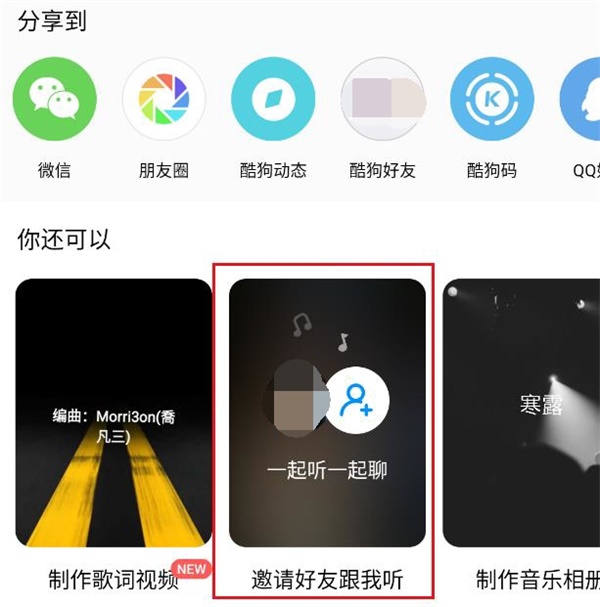The height and width of the screenshot is (607, 600).
Task: Share to 酷狗好友
Action: tap(382, 100)
